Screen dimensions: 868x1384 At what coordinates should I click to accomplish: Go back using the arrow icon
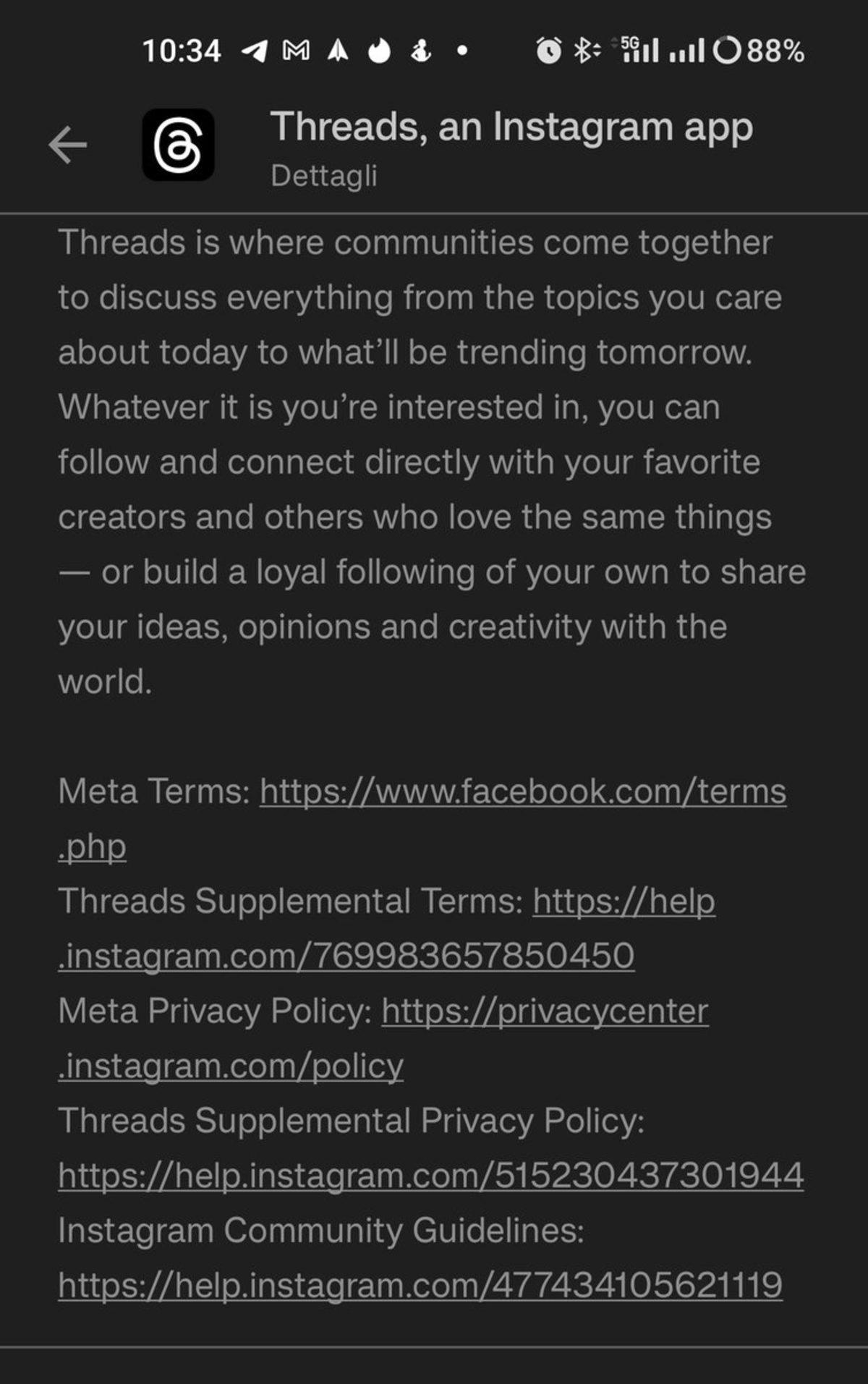(x=68, y=145)
